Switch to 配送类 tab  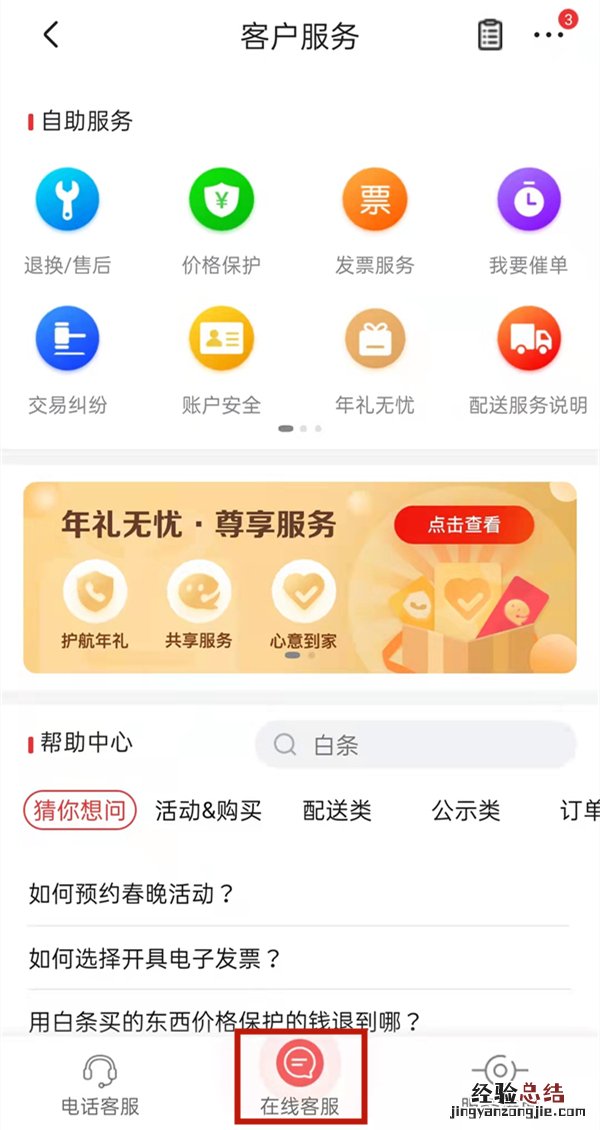coord(337,811)
